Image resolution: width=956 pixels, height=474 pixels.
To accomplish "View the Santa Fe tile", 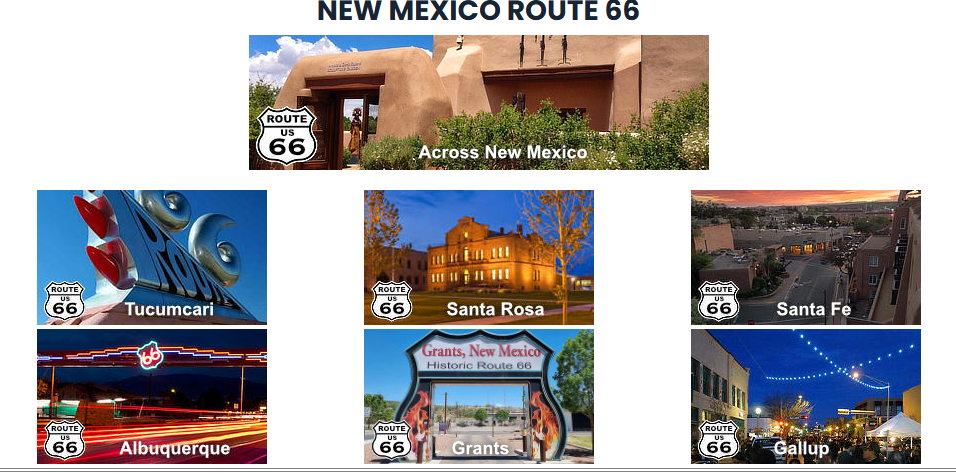I will [805, 257].
